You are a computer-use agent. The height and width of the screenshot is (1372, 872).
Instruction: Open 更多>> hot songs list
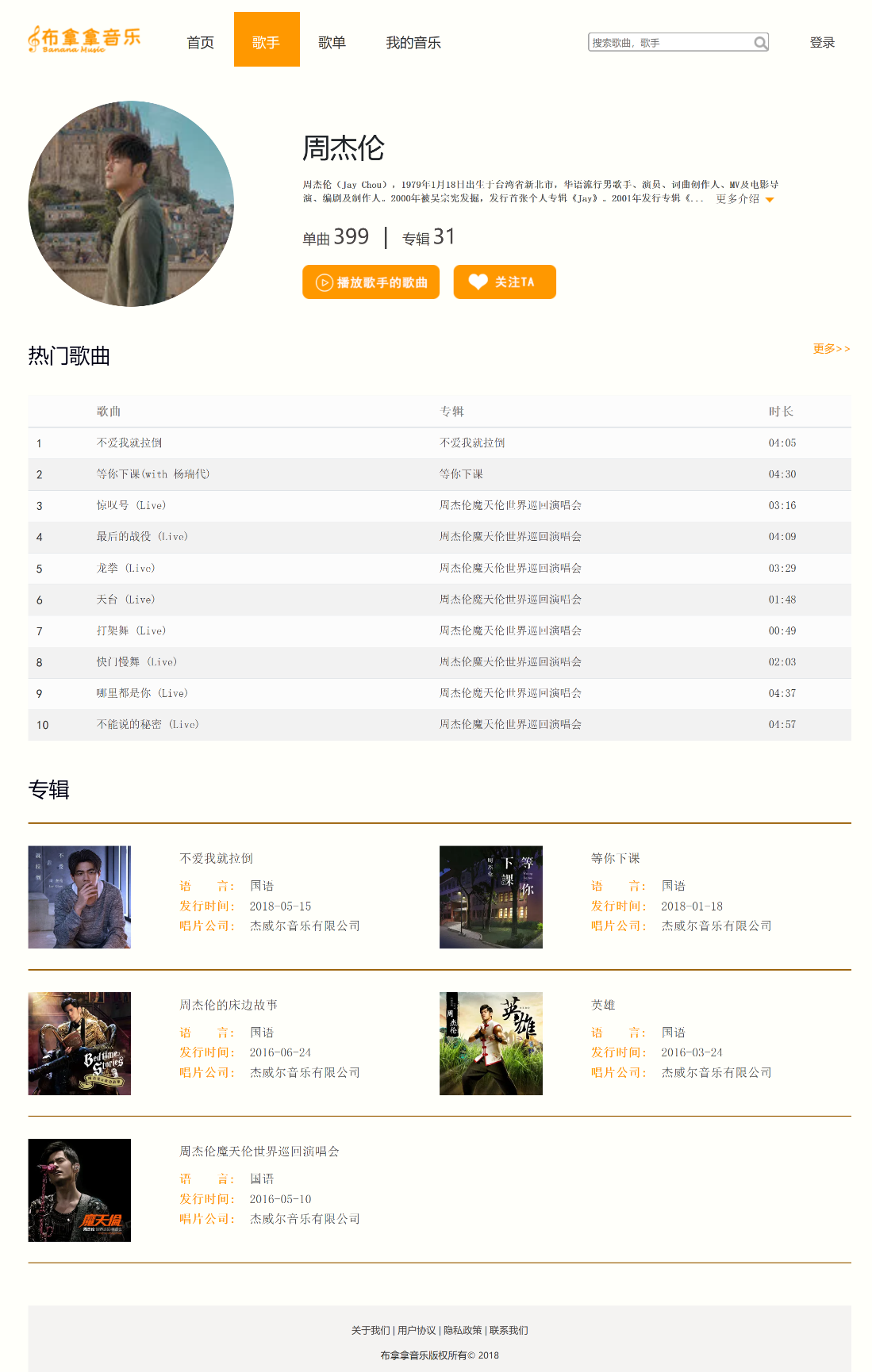831,349
